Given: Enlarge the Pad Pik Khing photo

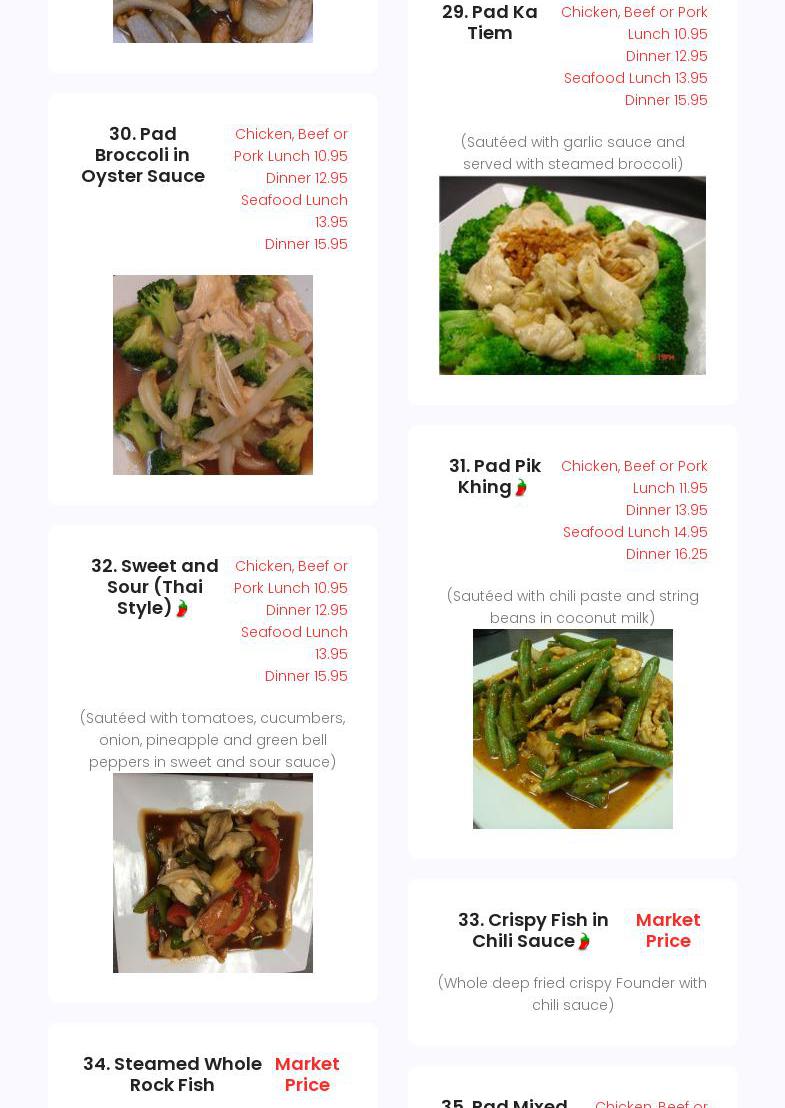Looking at the screenshot, I should coord(572,728).
